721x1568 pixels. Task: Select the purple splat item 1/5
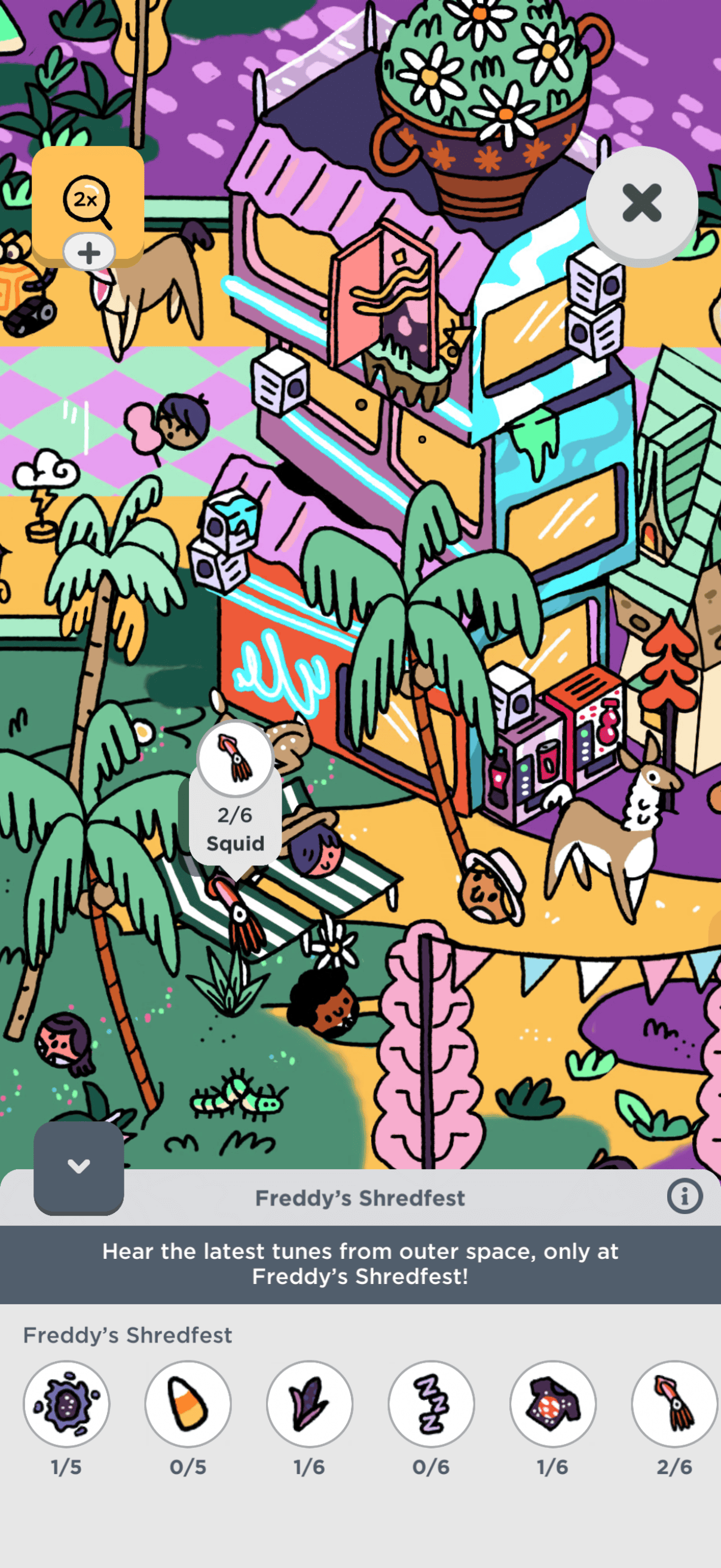click(x=67, y=1404)
